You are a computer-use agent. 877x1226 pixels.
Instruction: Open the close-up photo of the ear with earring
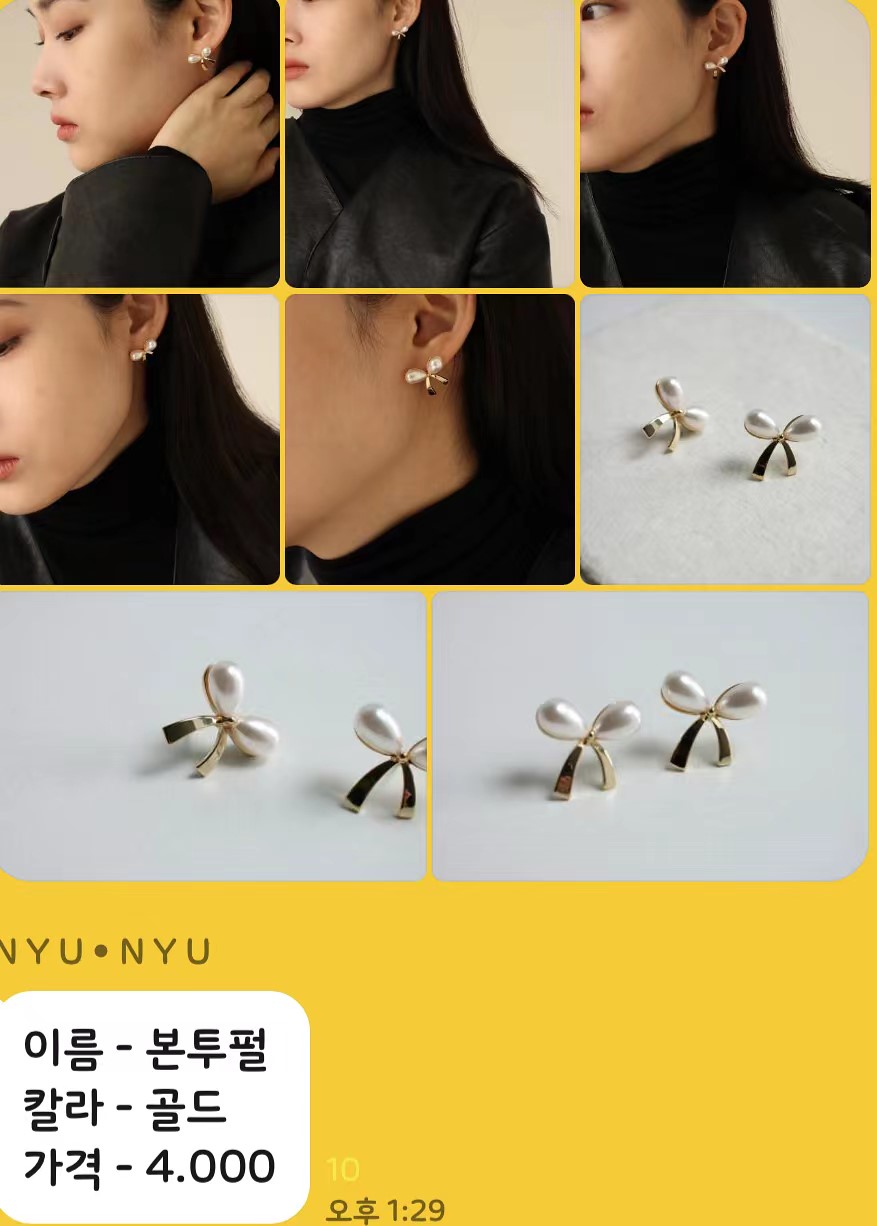tap(429, 439)
